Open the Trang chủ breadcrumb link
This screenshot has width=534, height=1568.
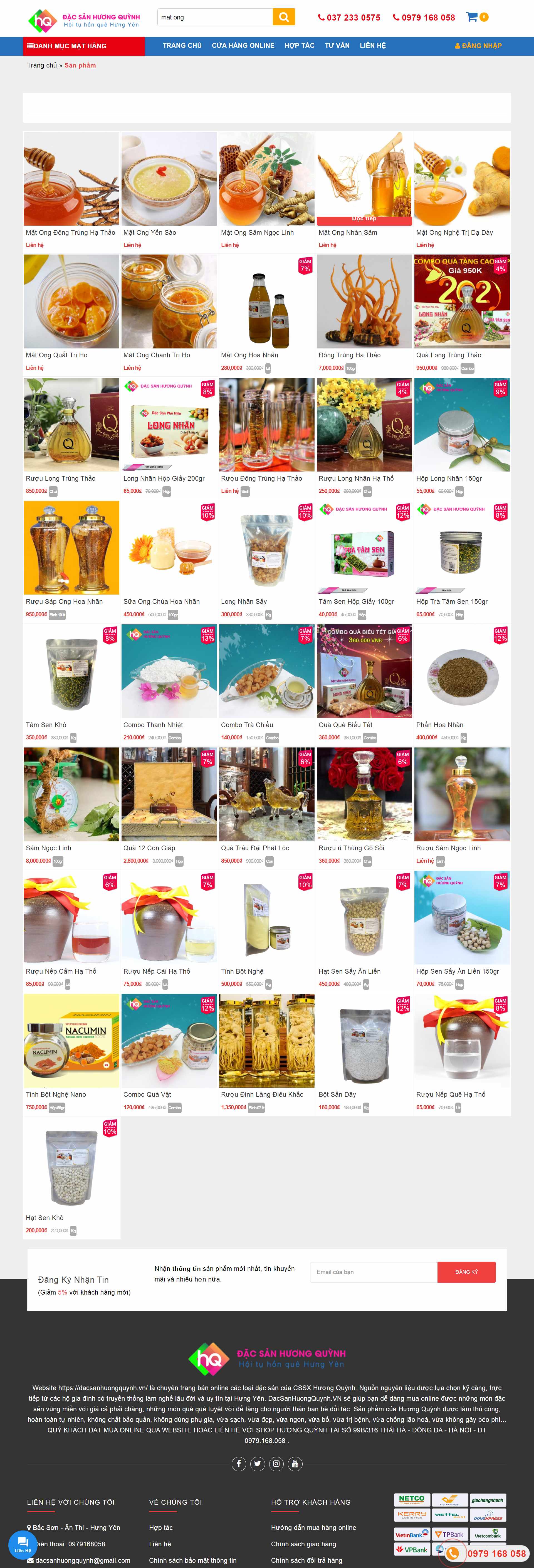[x=41, y=65]
